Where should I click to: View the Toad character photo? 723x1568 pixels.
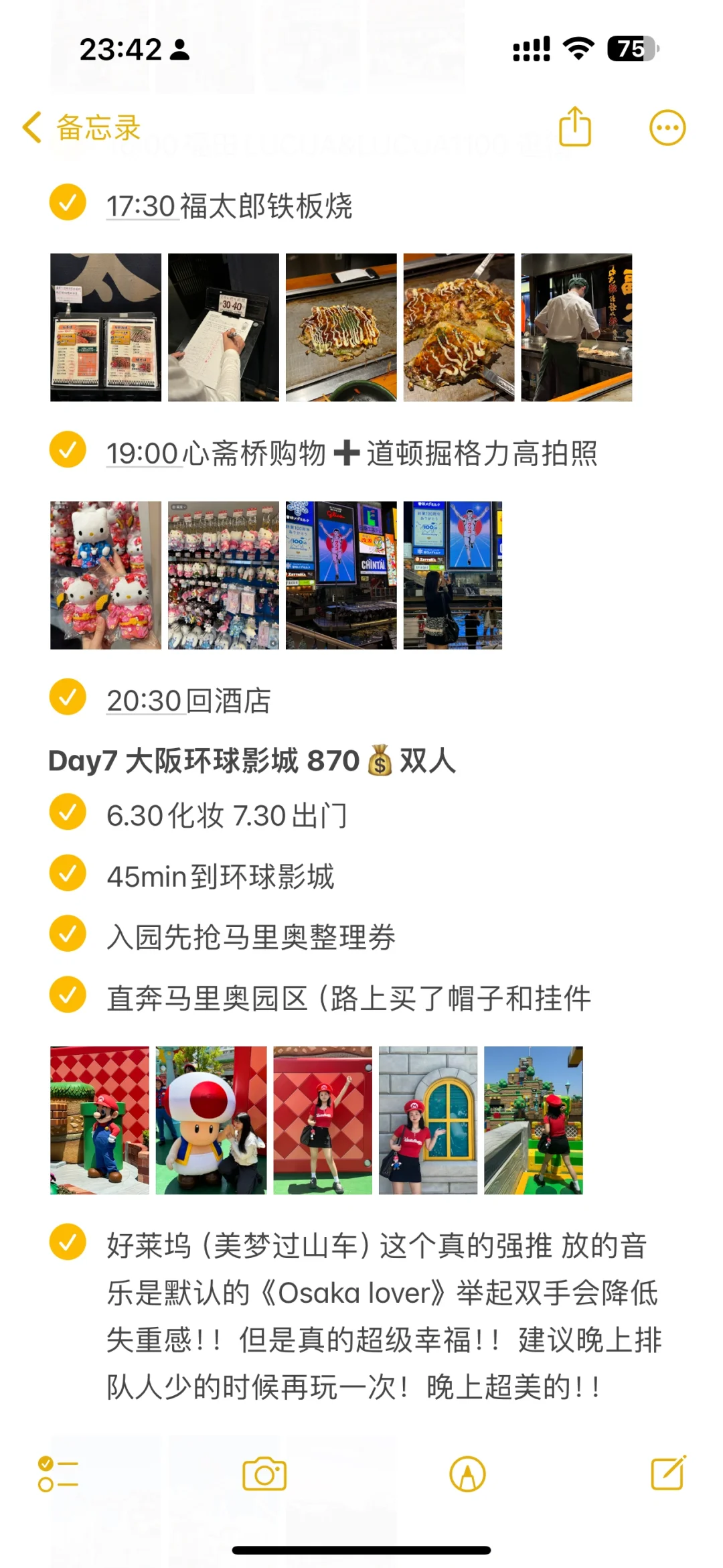[x=211, y=1121]
